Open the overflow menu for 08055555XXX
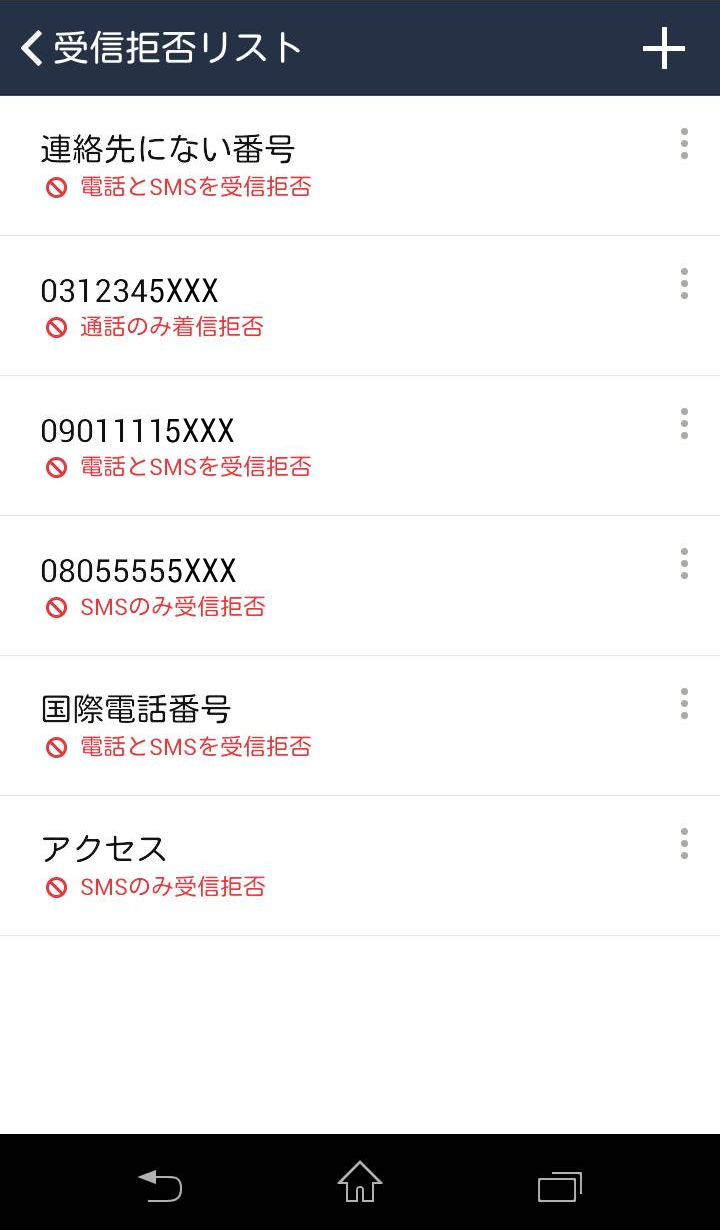720x1230 pixels. [684, 564]
